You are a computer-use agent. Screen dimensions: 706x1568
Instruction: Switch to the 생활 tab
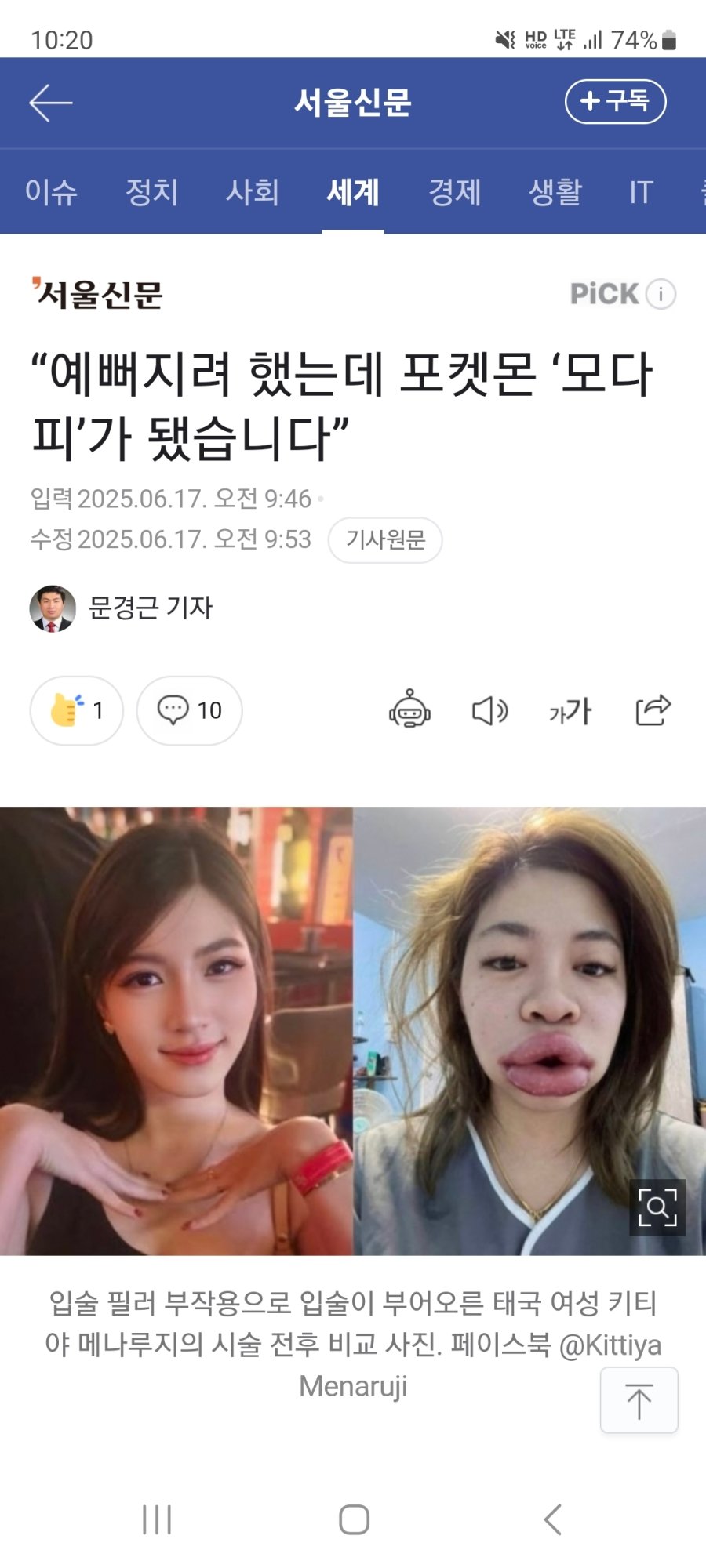[x=555, y=192]
